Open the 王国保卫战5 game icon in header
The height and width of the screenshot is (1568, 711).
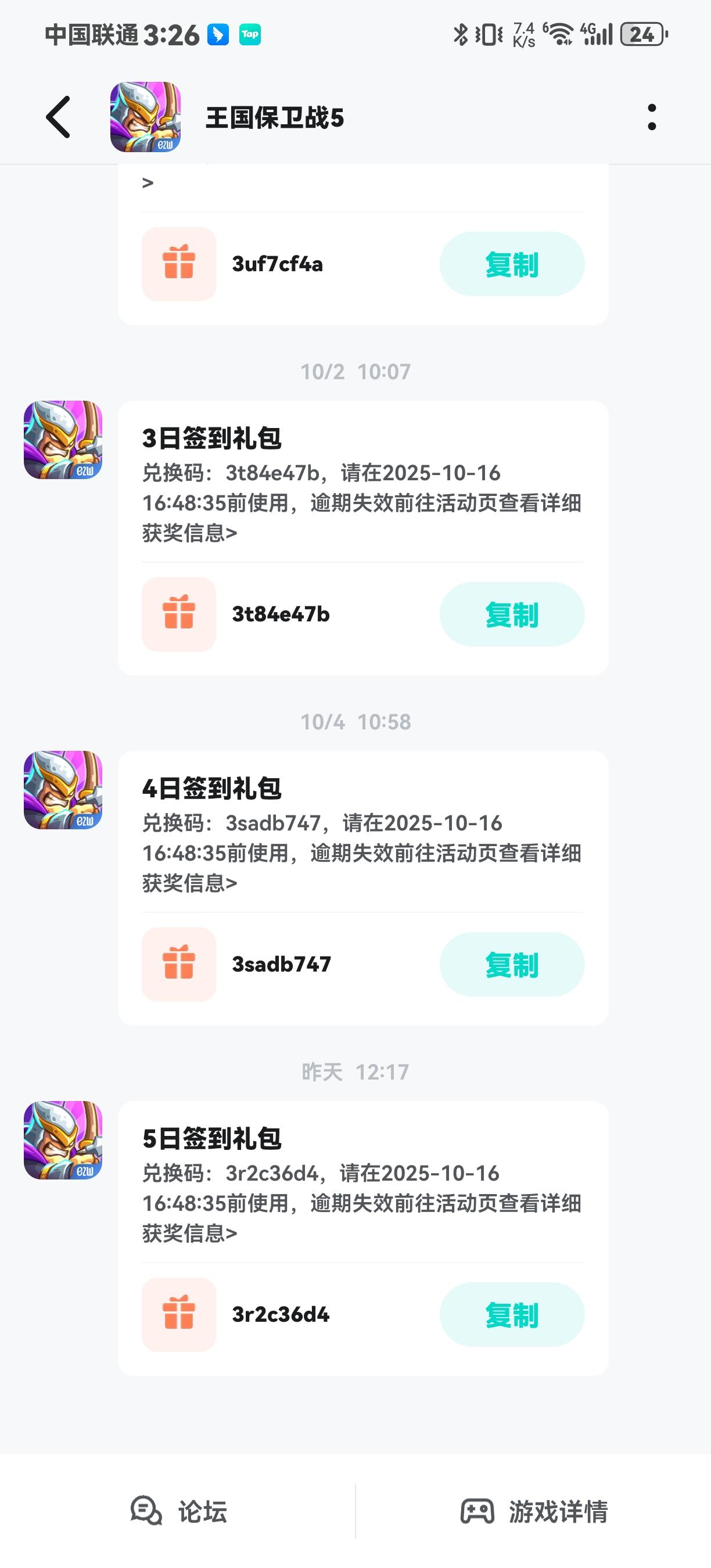tap(146, 118)
